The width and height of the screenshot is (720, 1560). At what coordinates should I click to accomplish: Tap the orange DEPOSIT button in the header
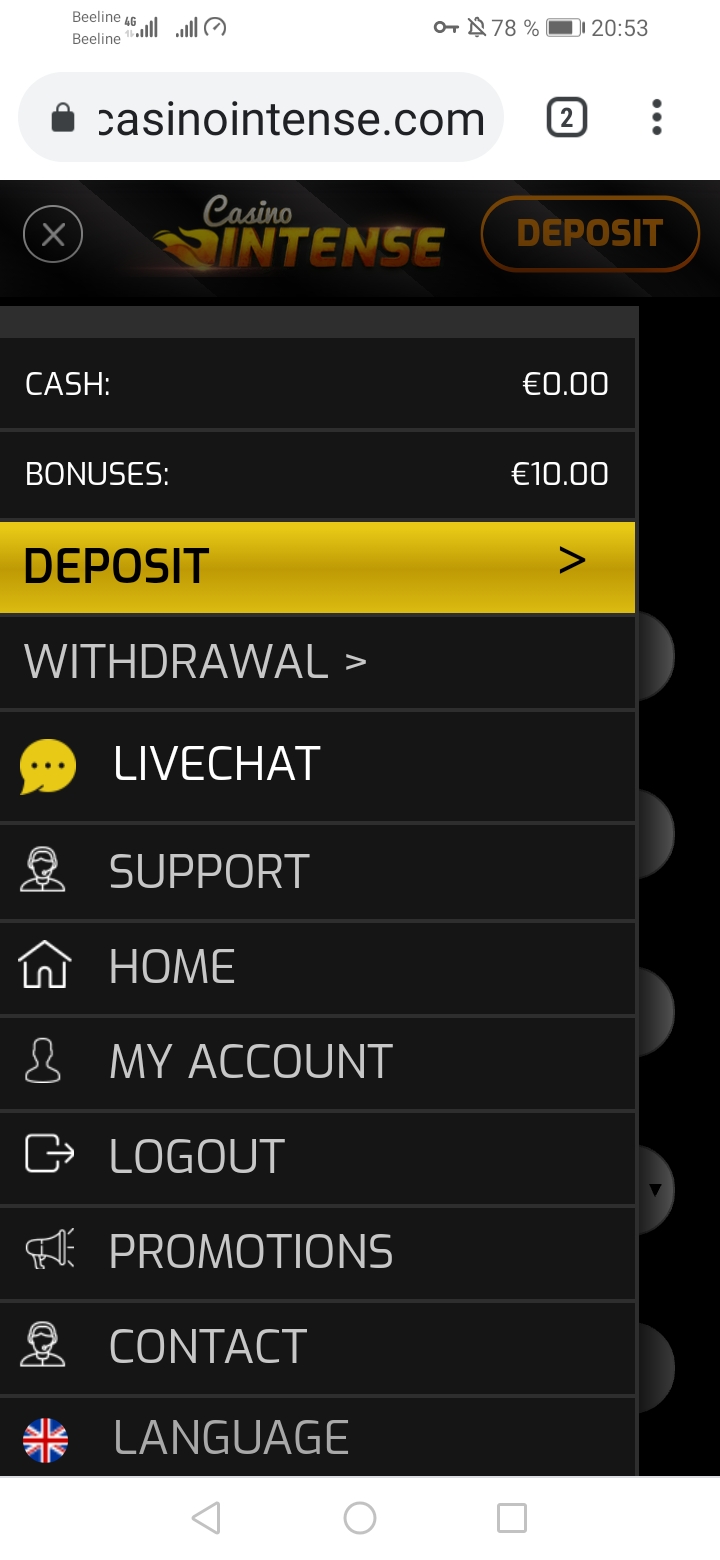point(590,234)
